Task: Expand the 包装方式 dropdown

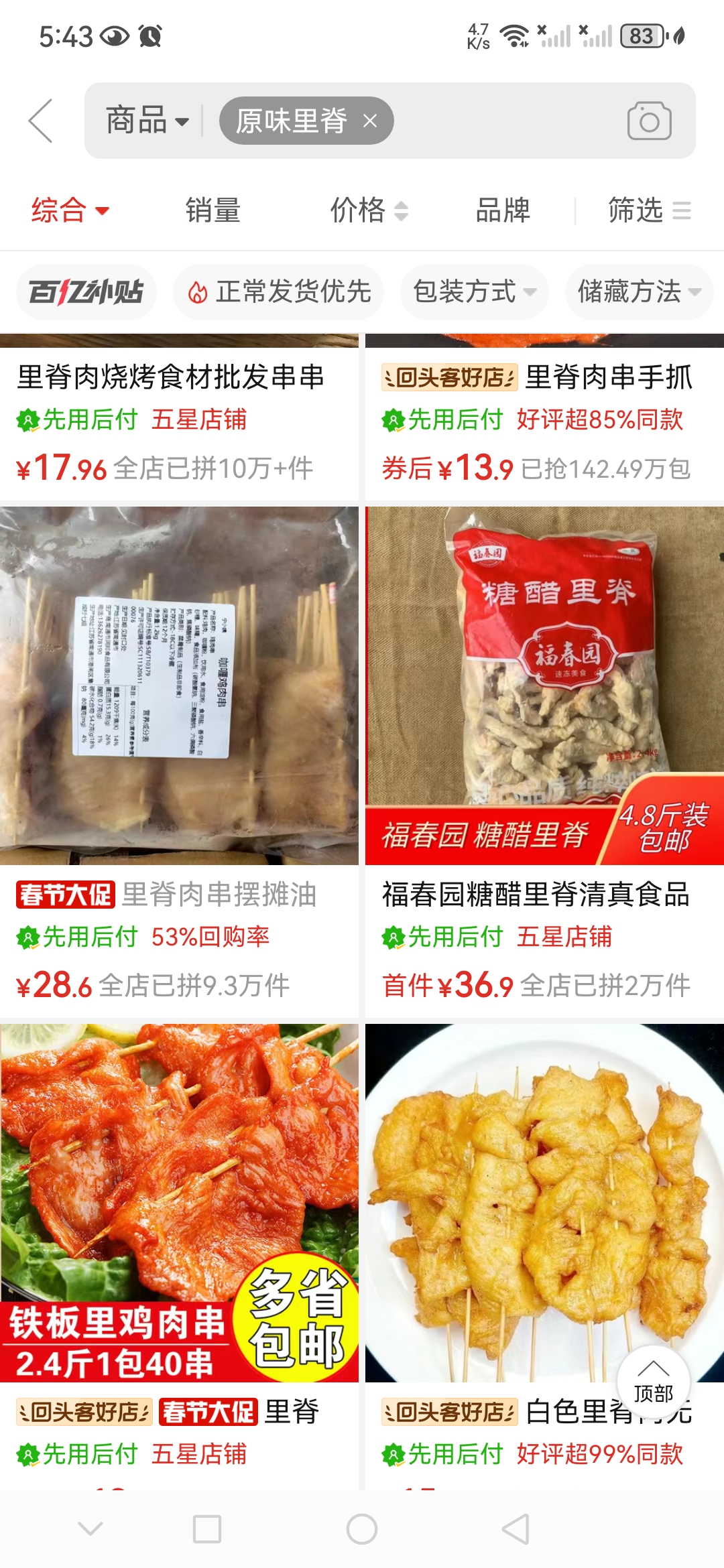Action: (x=475, y=292)
